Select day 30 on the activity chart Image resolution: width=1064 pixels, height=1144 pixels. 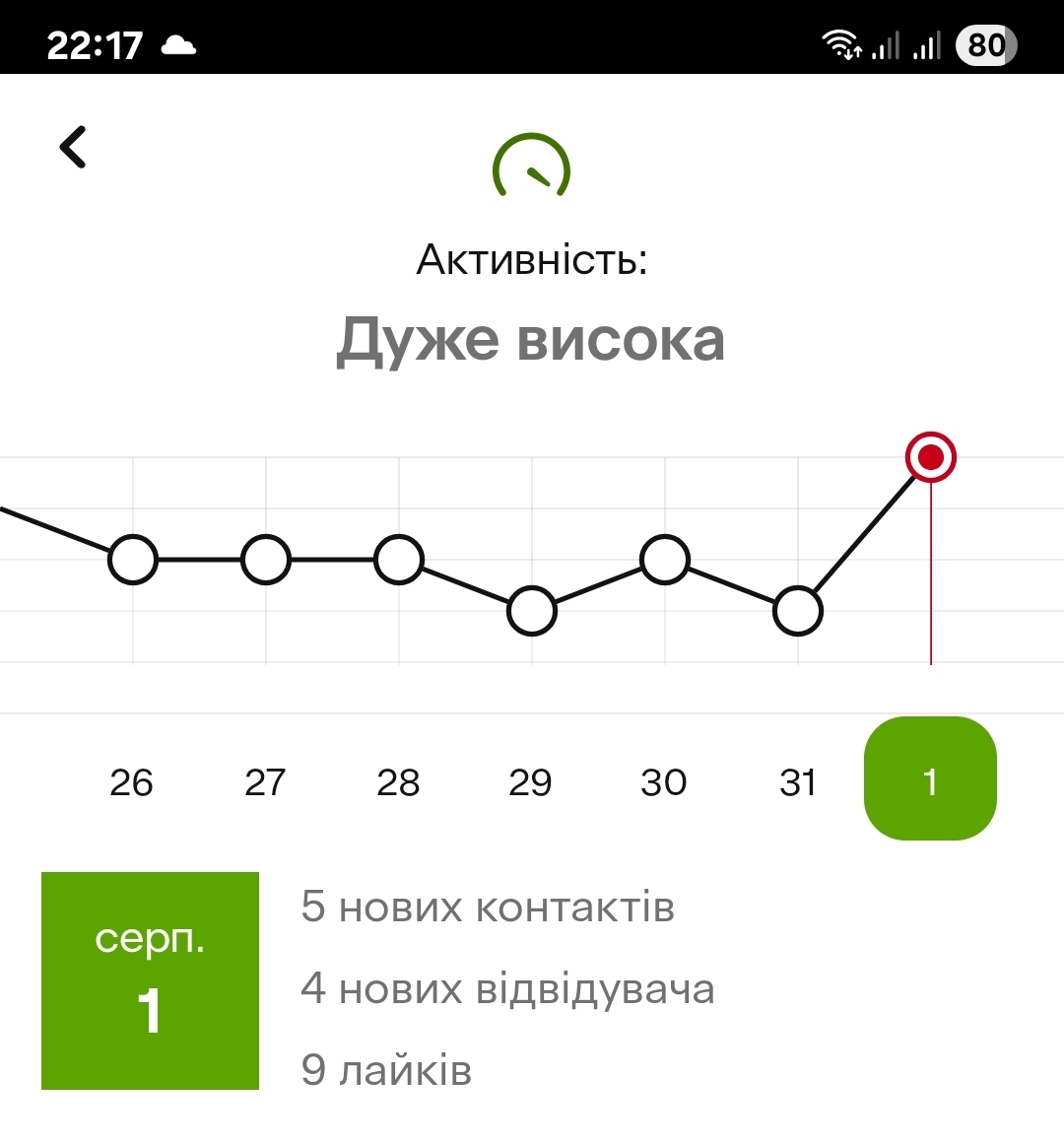[664, 782]
